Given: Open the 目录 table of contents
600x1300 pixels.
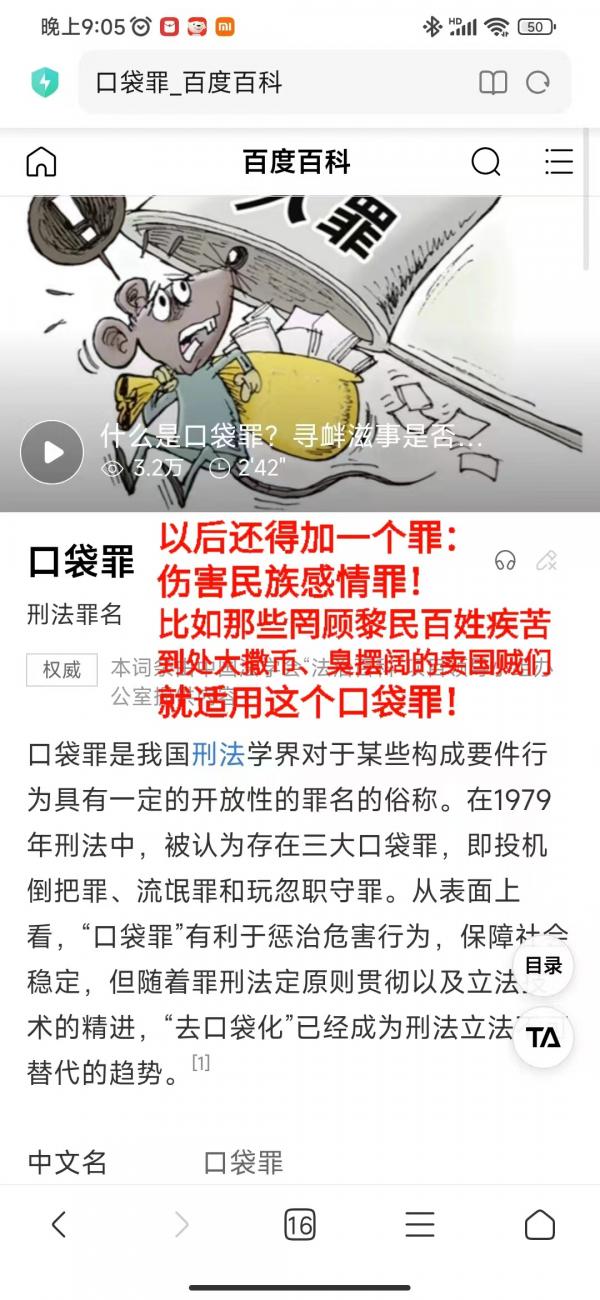Looking at the screenshot, I should 544,966.
